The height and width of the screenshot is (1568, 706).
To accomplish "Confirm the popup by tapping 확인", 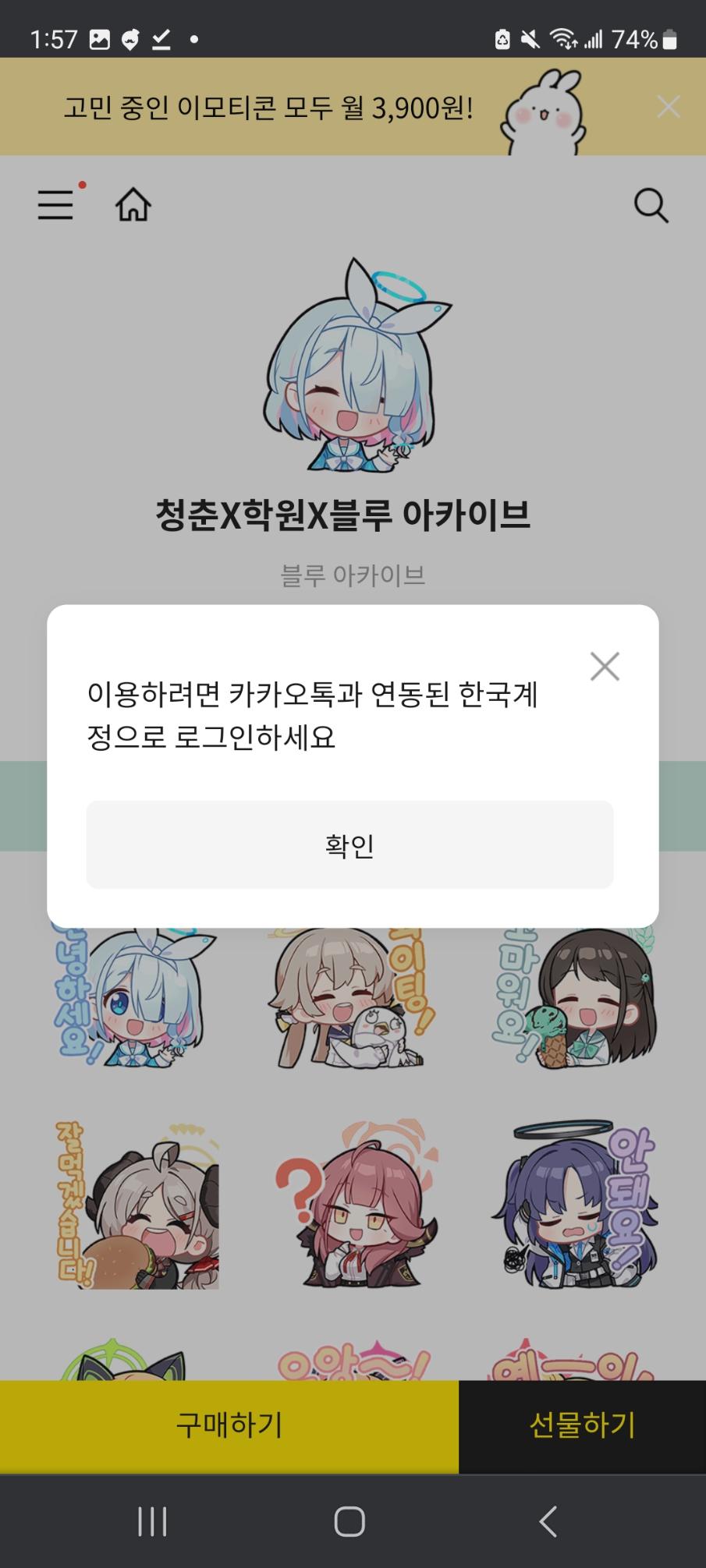I will pos(350,845).
